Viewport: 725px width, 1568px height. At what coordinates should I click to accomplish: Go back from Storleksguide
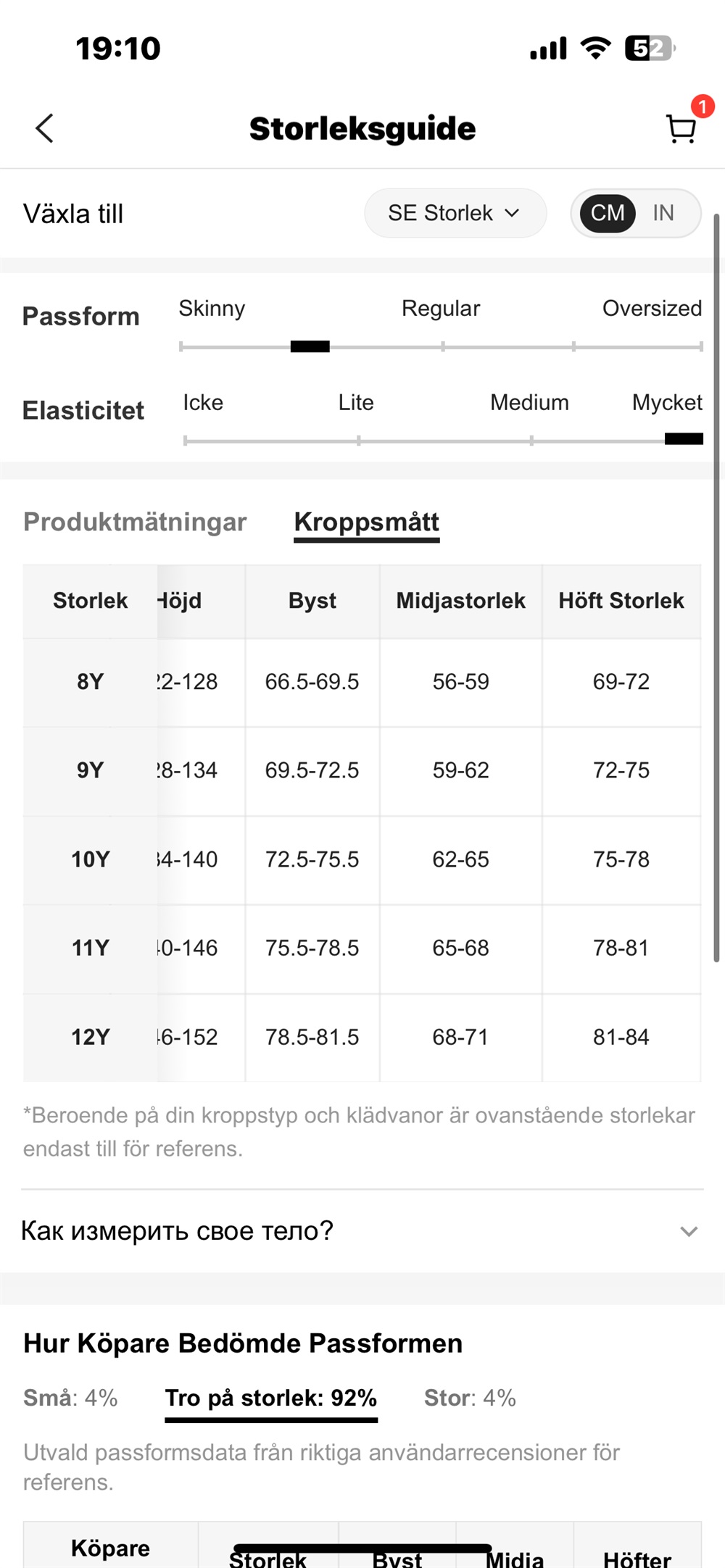pos(45,129)
